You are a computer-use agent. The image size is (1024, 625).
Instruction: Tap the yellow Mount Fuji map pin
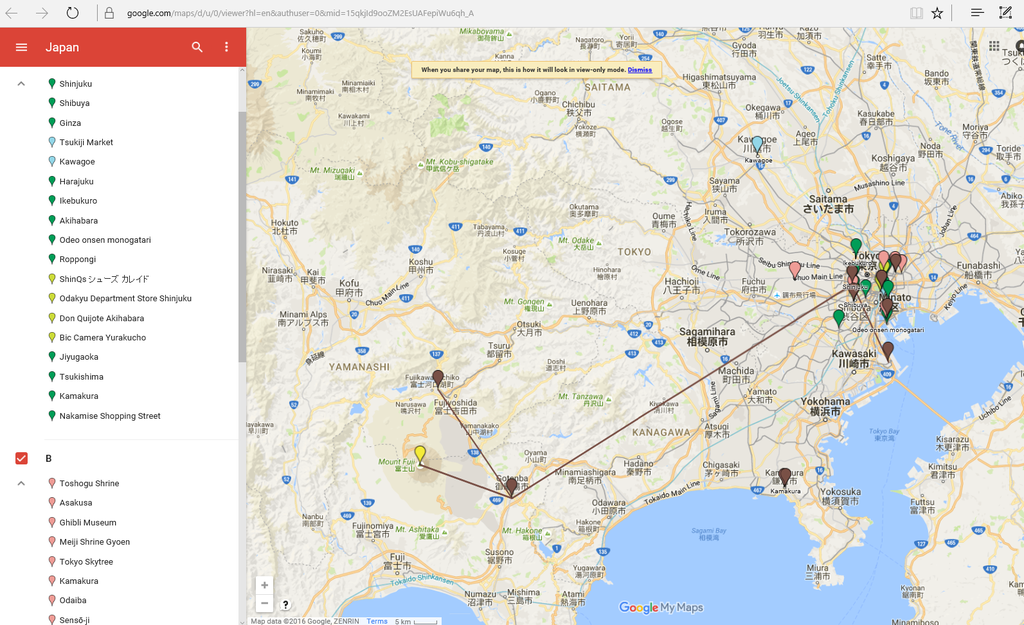point(420,454)
